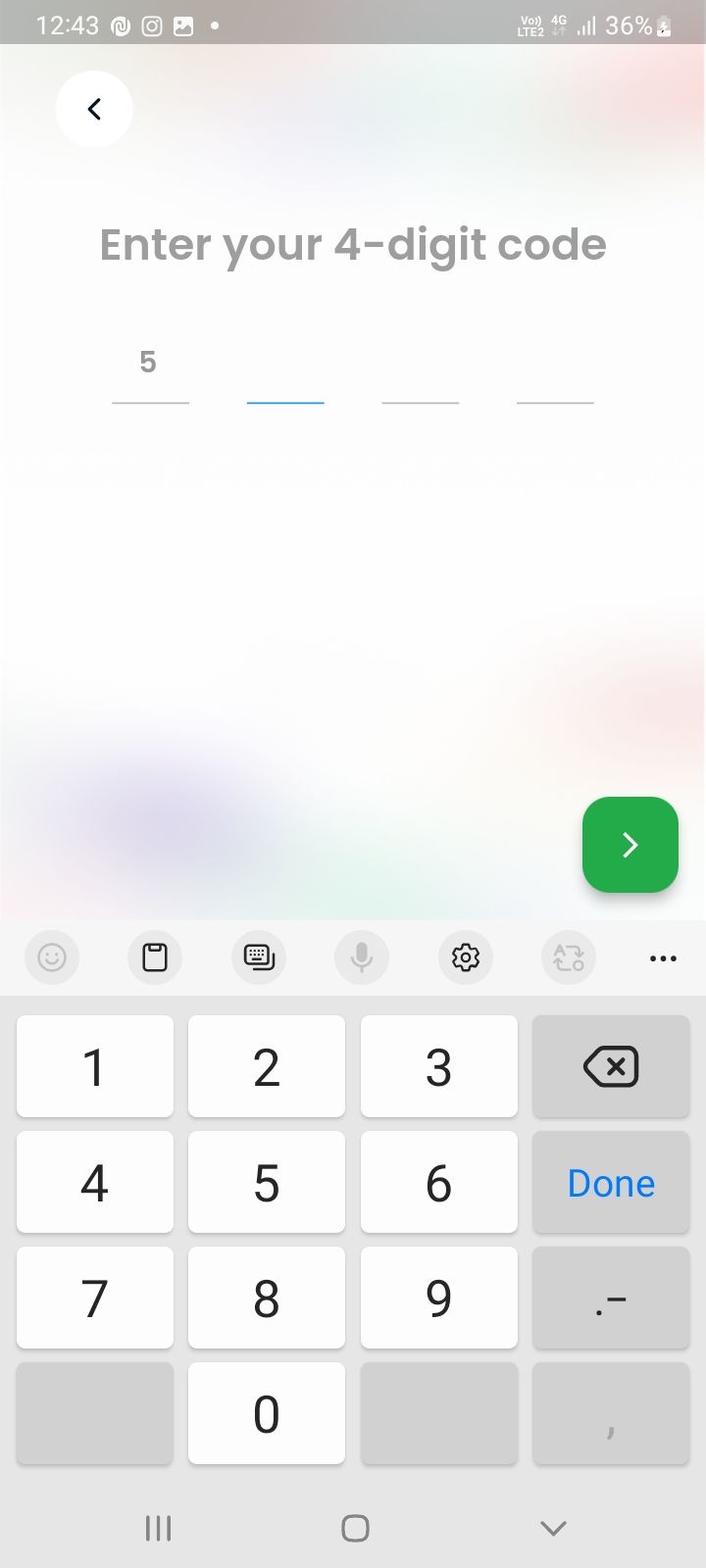Screen dimensions: 706x1568
Task: Enter digit 7 on the keypad
Action: click(x=95, y=1298)
